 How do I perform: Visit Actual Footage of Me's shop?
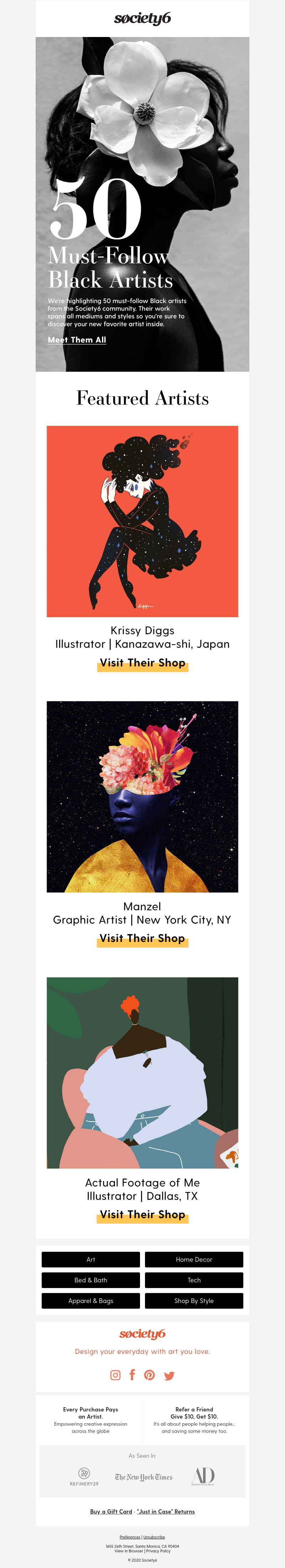tap(142, 1214)
